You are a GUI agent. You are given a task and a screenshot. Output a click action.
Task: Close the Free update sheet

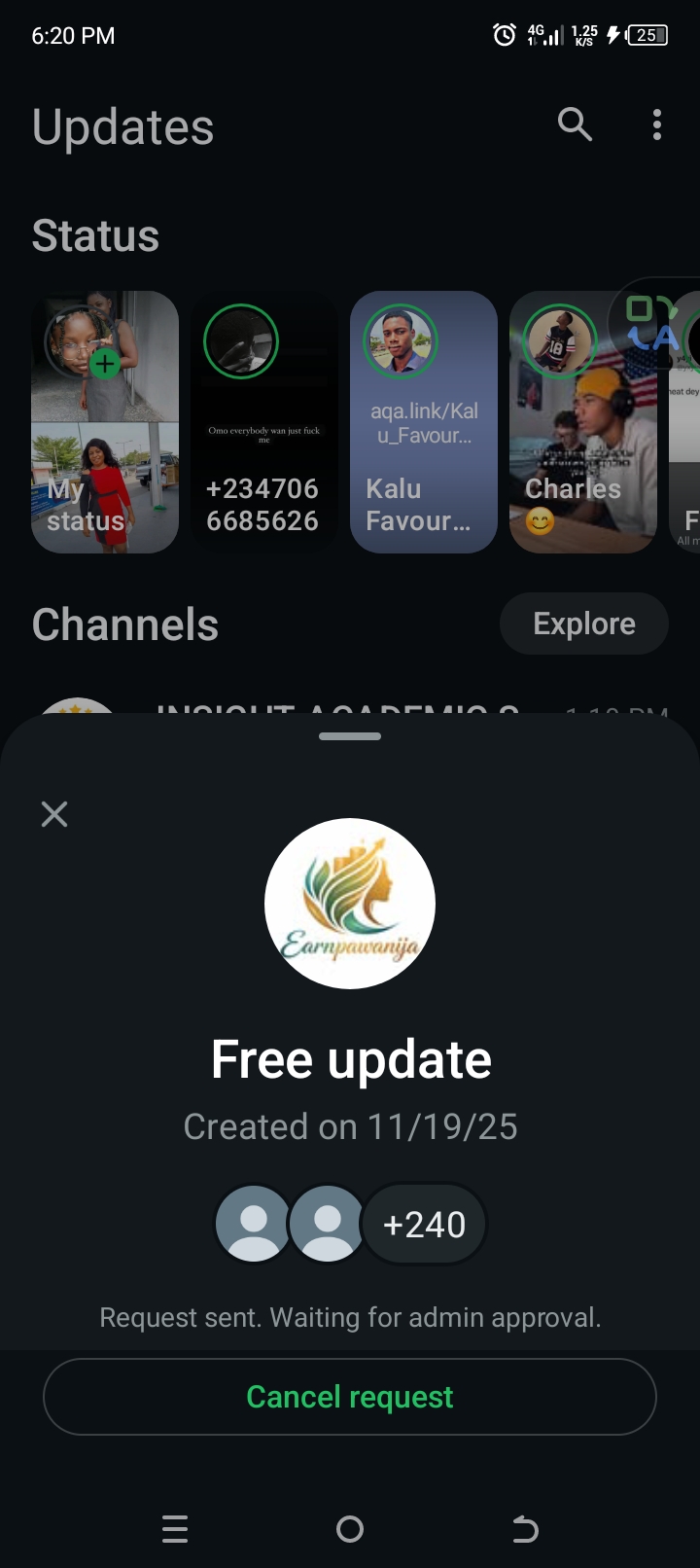pos(54,814)
